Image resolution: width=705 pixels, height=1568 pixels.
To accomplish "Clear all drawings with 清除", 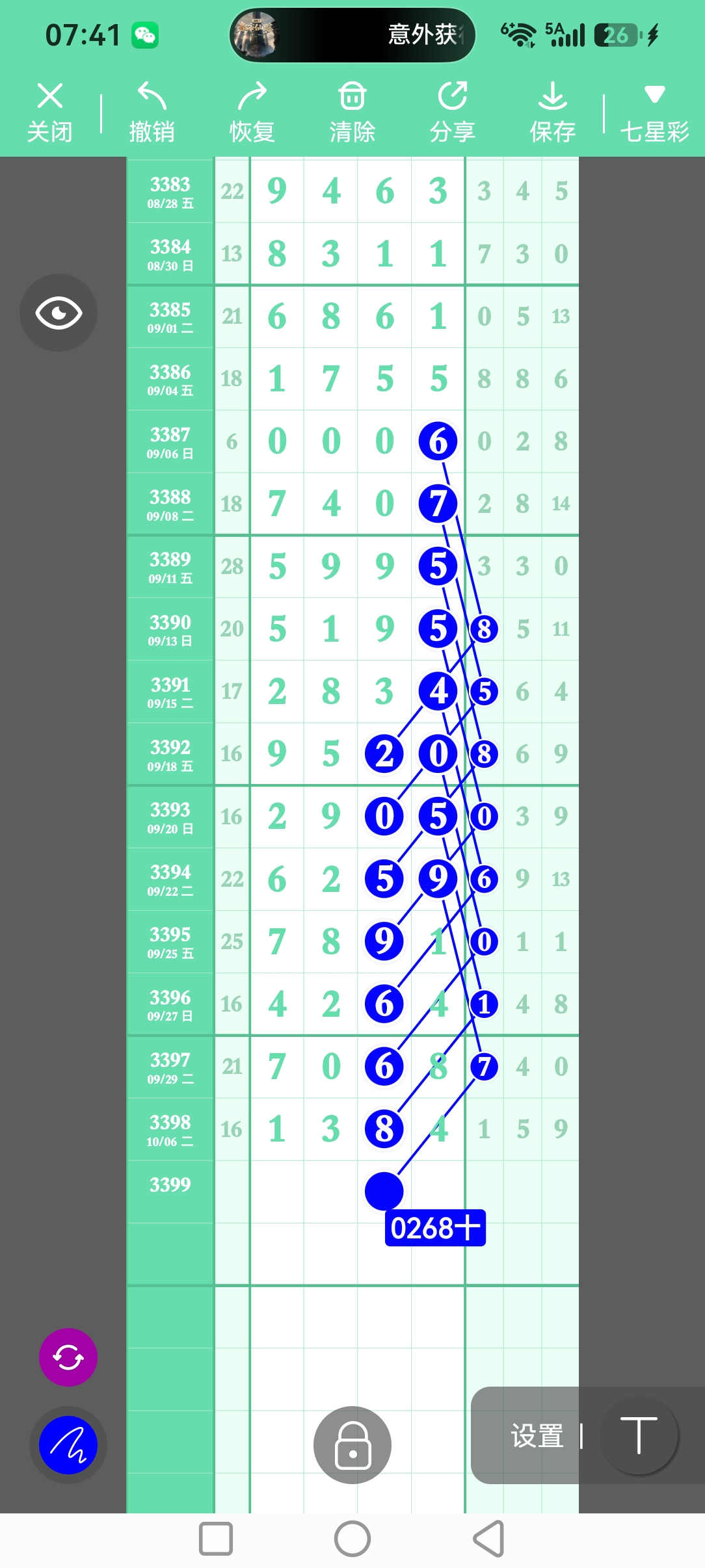I will (352, 112).
